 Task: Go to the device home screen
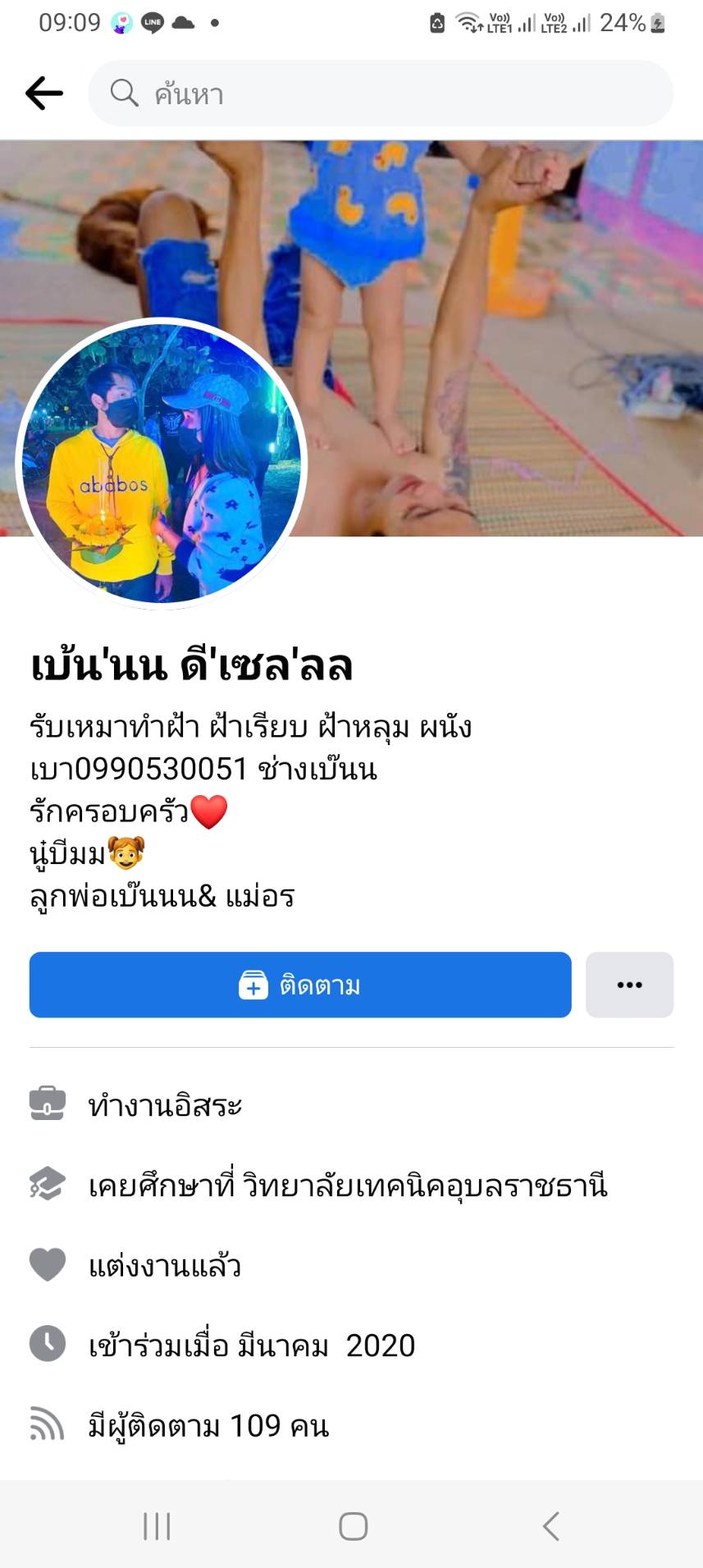(353, 1526)
